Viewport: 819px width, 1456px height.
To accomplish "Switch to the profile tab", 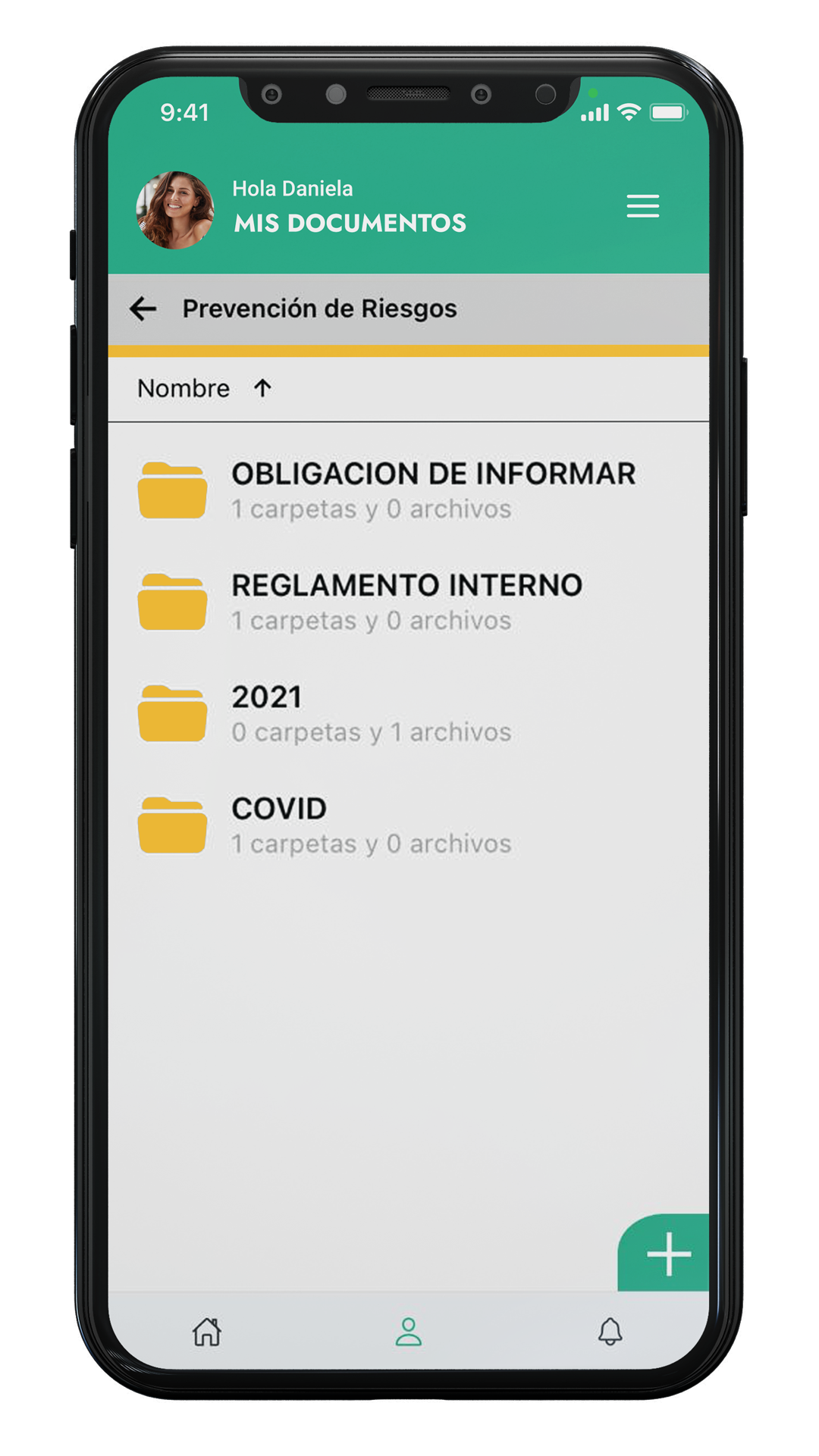I will pos(409,1332).
